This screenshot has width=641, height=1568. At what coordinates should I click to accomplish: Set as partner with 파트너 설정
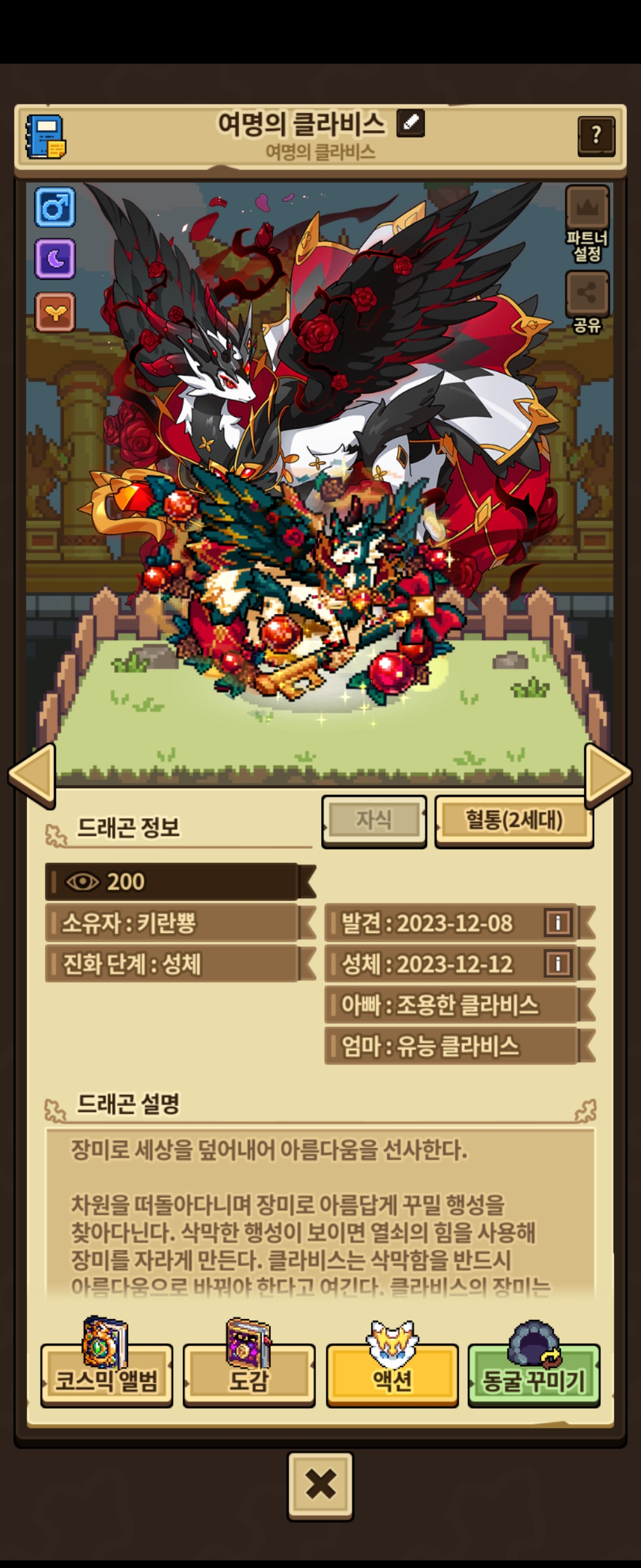tap(587, 223)
